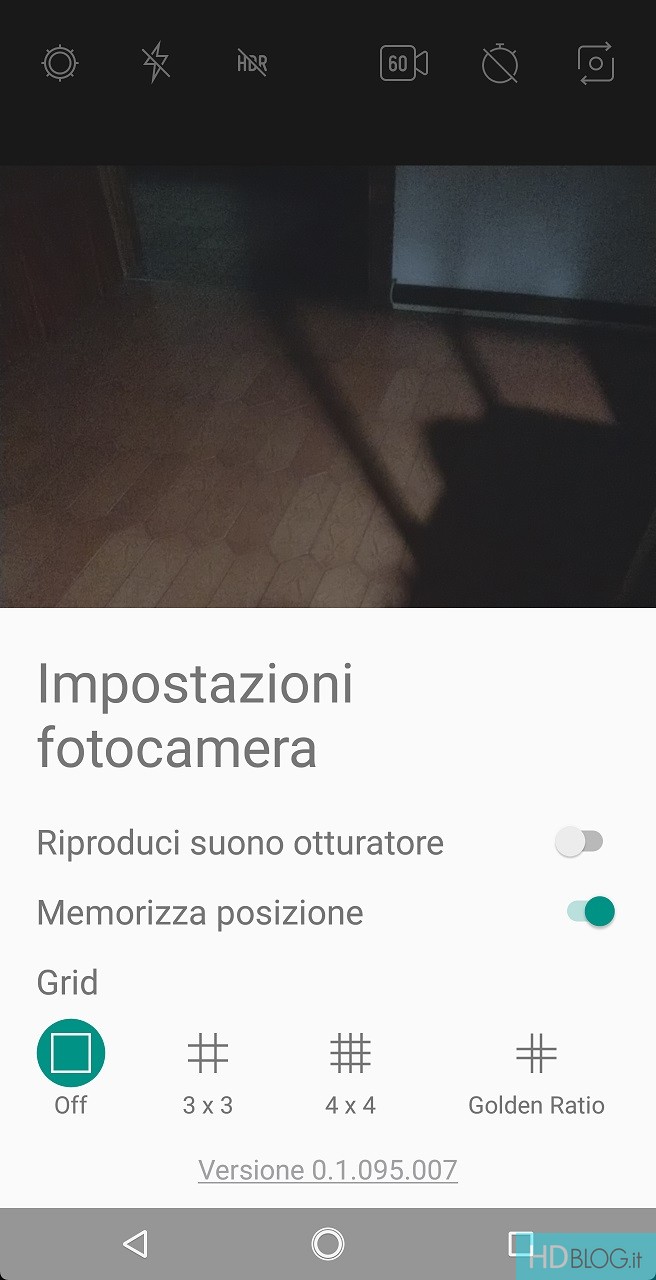Toggle the flash off icon
The height and width of the screenshot is (1280, 656).
(156, 63)
